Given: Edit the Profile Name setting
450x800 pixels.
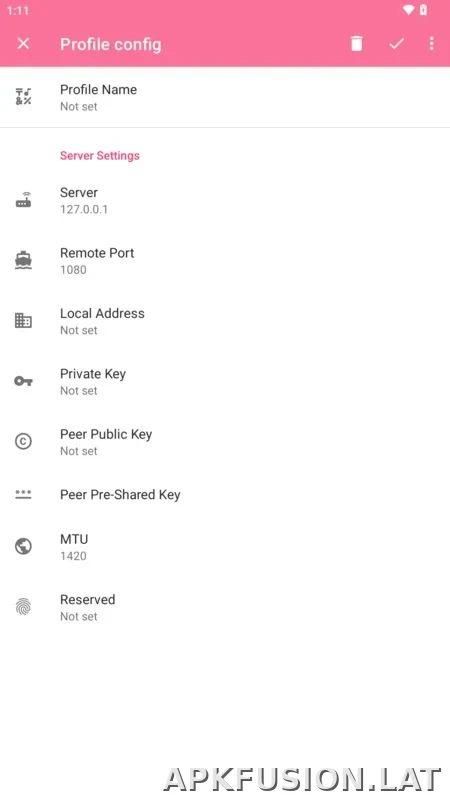Looking at the screenshot, I should [225, 97].
